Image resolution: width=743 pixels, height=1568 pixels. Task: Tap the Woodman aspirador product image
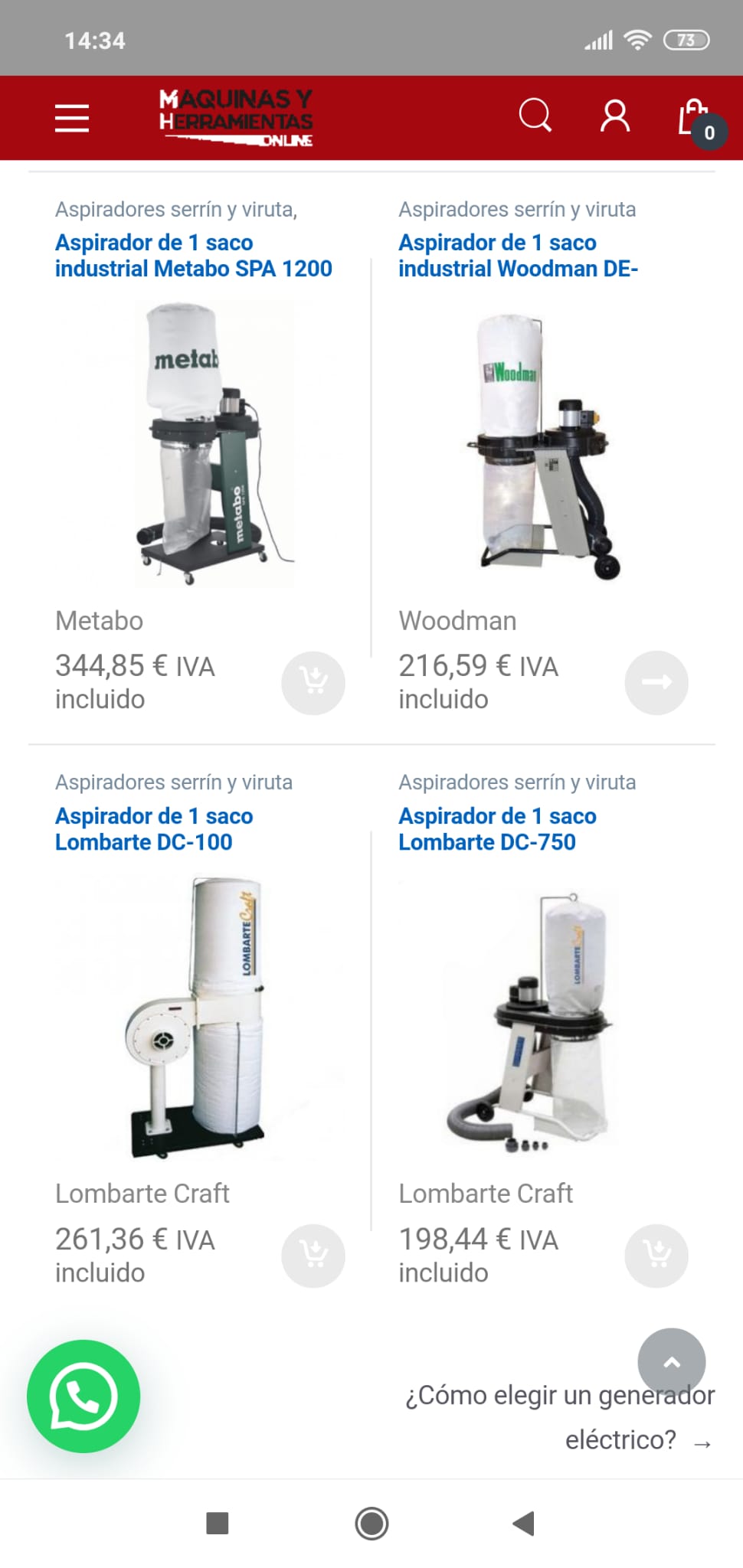[543, 446]
